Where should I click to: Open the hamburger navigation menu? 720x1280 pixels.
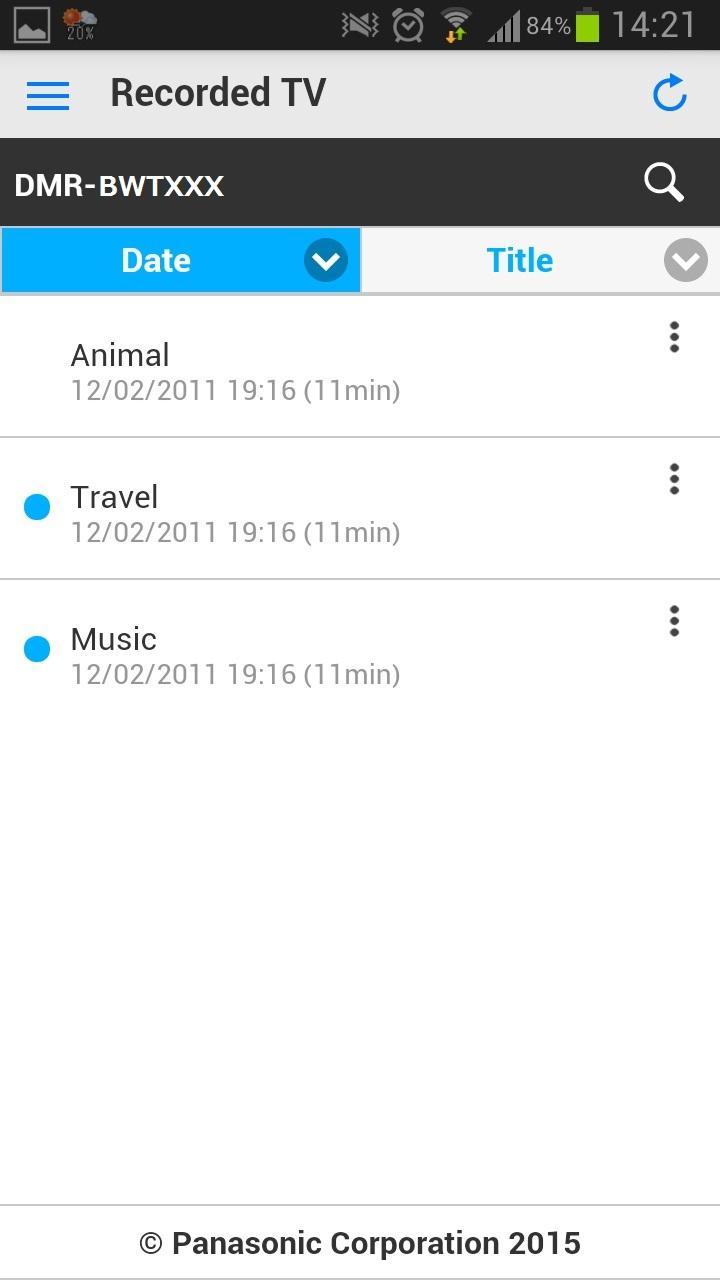point(48,95)
